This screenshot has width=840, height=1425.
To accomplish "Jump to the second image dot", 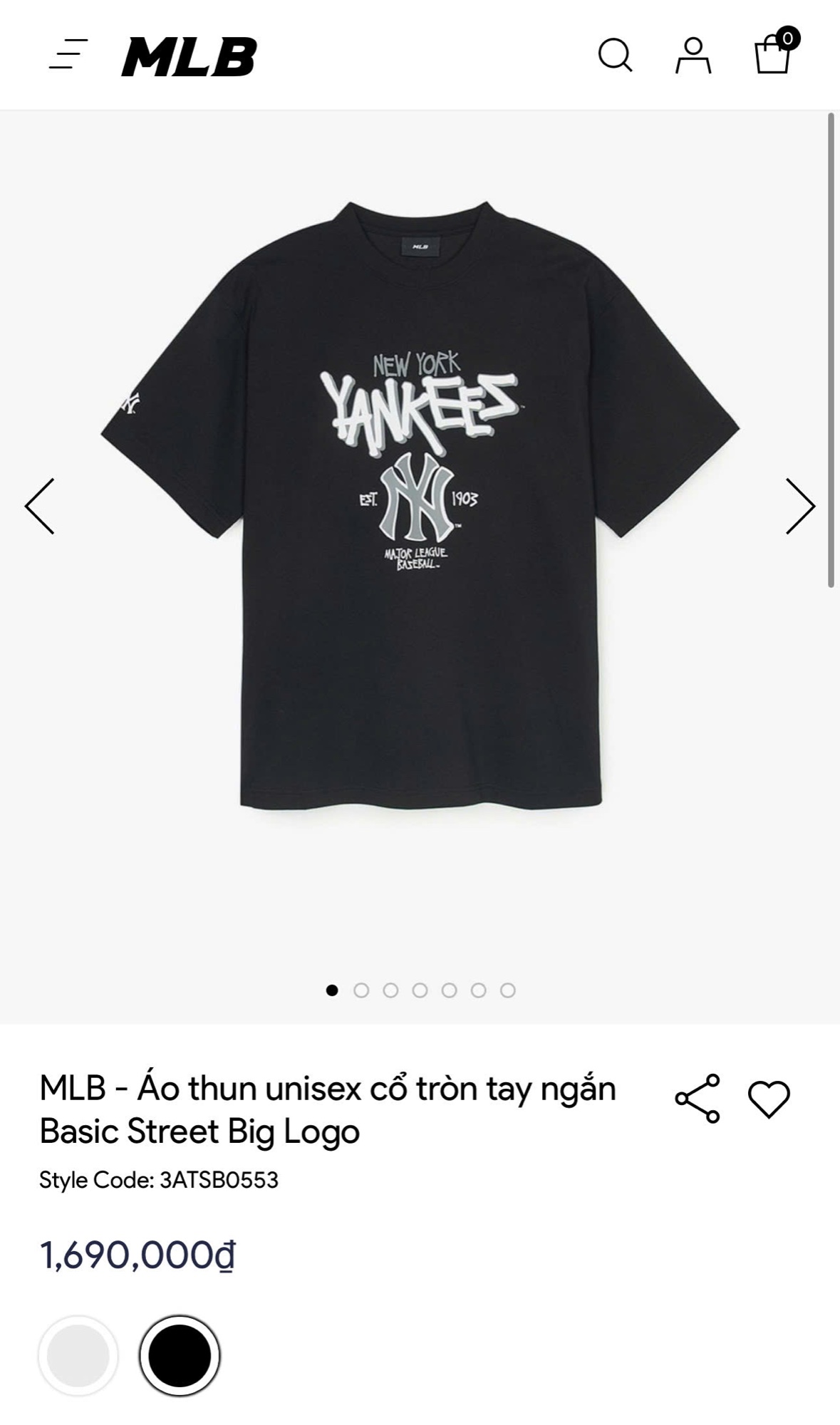I will click(361, 990).
